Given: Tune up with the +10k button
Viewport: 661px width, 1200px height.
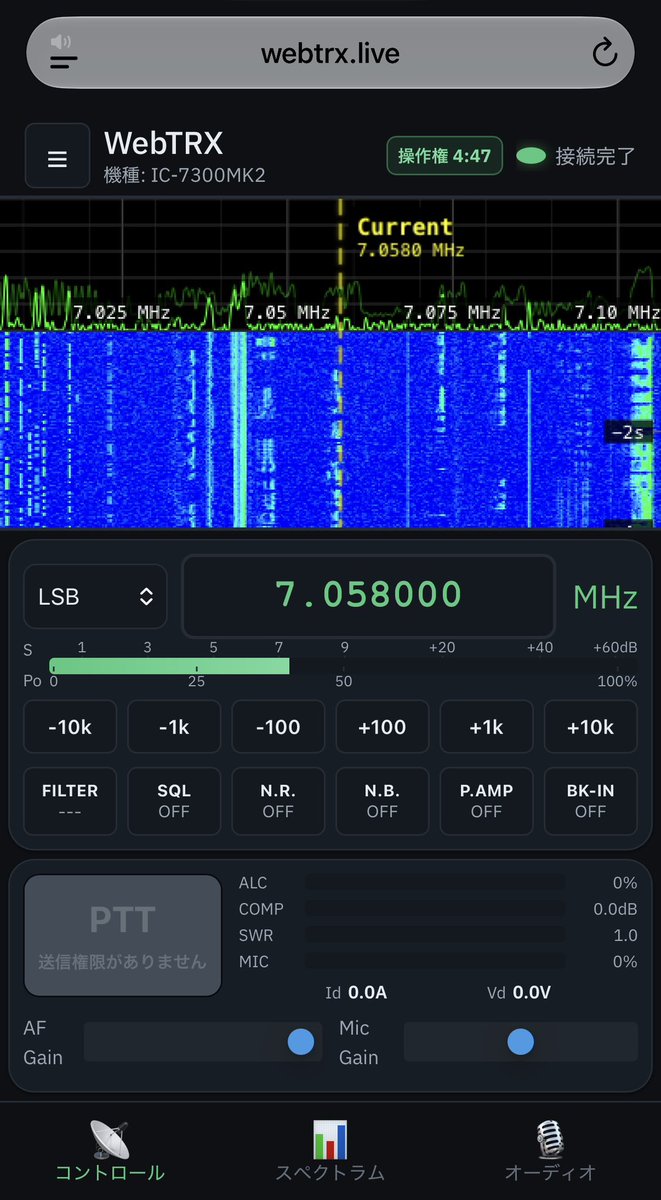Looking at the screenshot, I should pos(590,727).
